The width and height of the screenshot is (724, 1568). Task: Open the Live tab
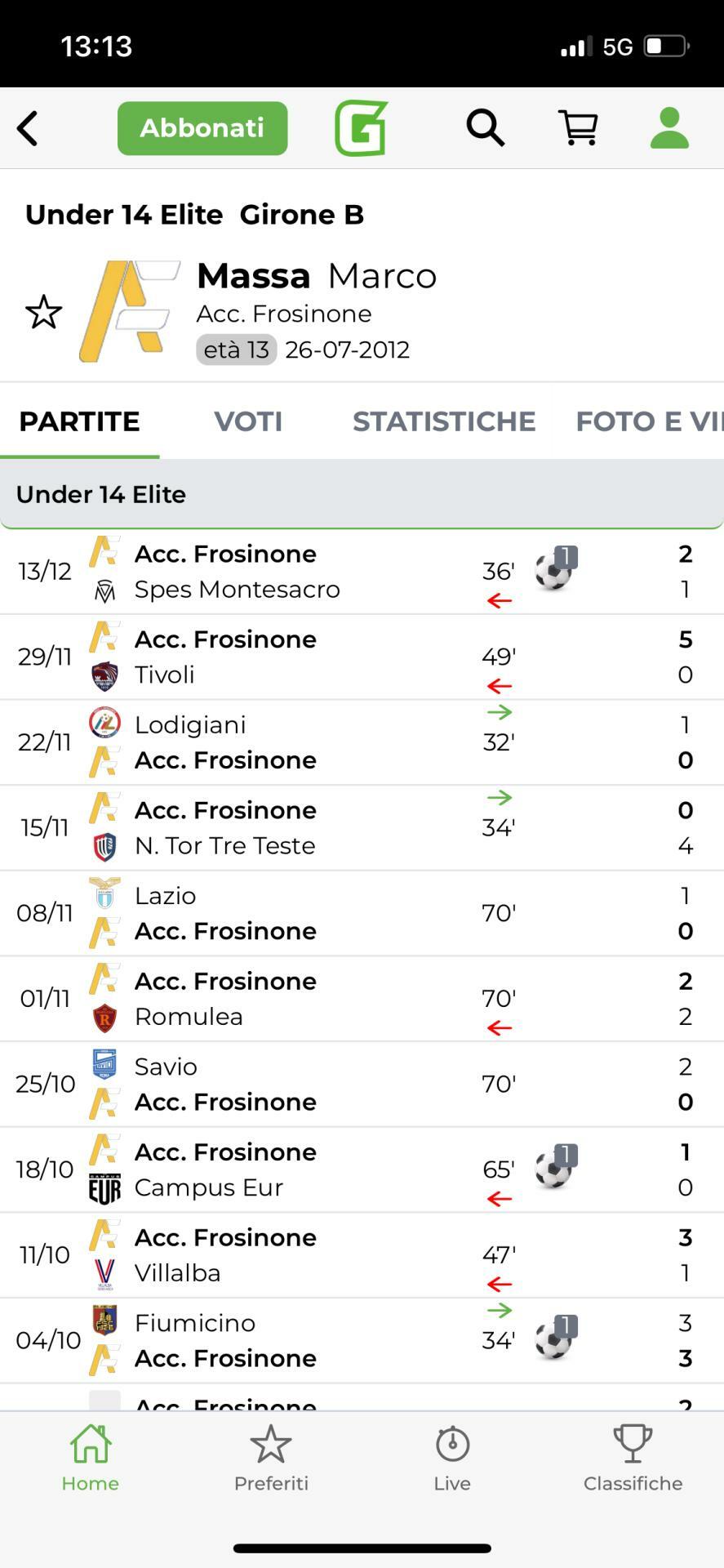click(x=452, y=1459)
